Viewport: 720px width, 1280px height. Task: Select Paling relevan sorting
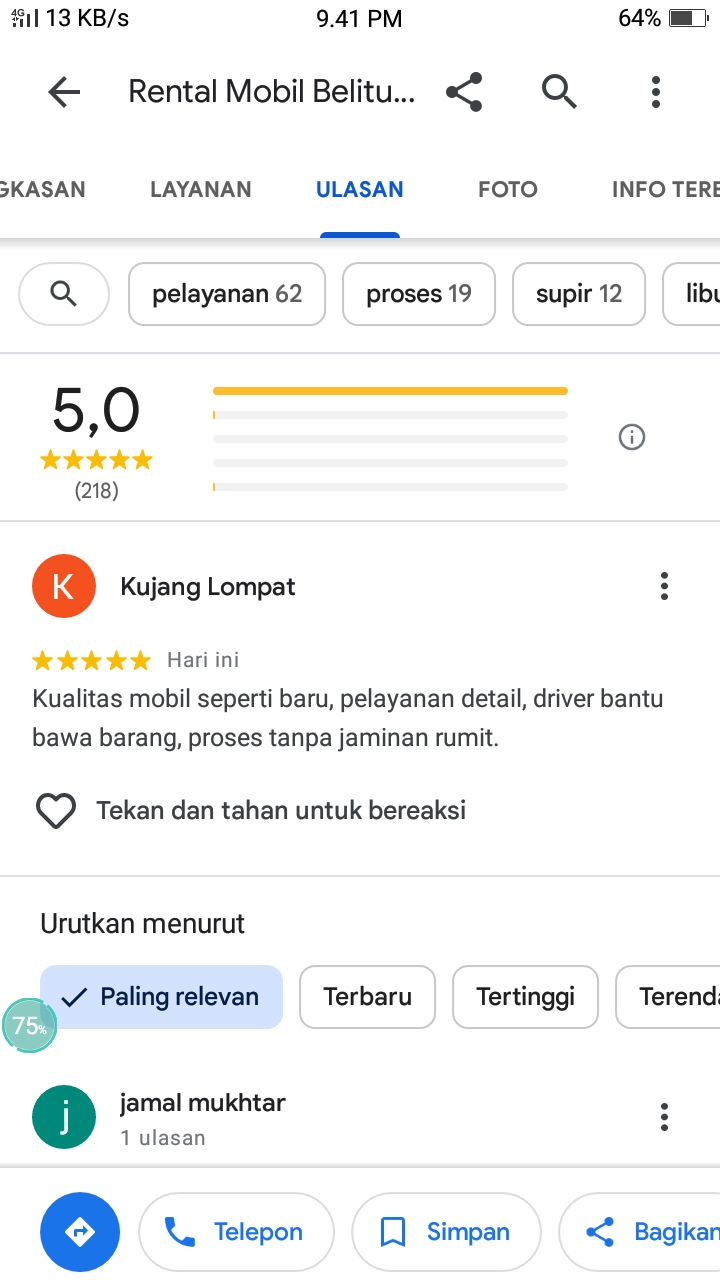tap(162, 997)
